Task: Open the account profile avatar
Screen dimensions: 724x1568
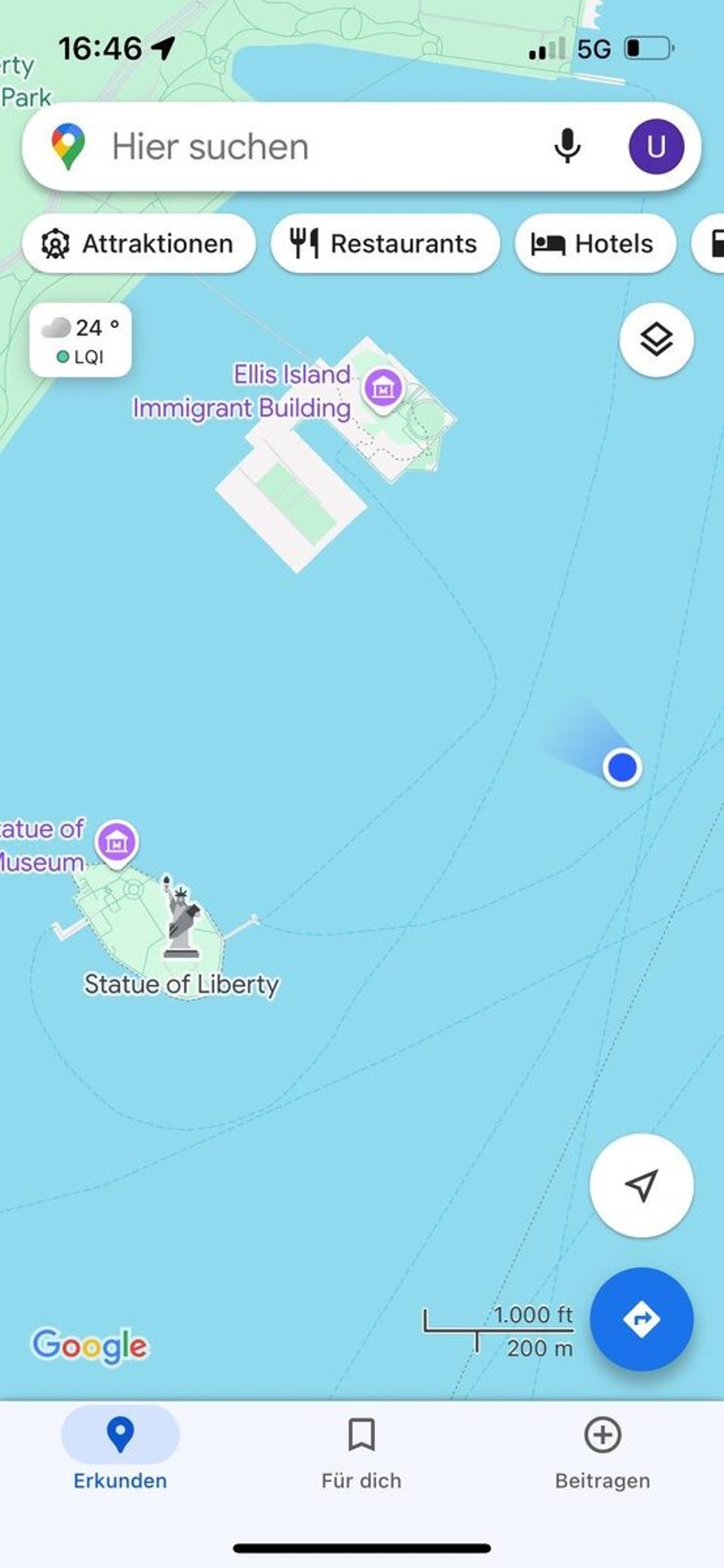Action: coord(656,146)
